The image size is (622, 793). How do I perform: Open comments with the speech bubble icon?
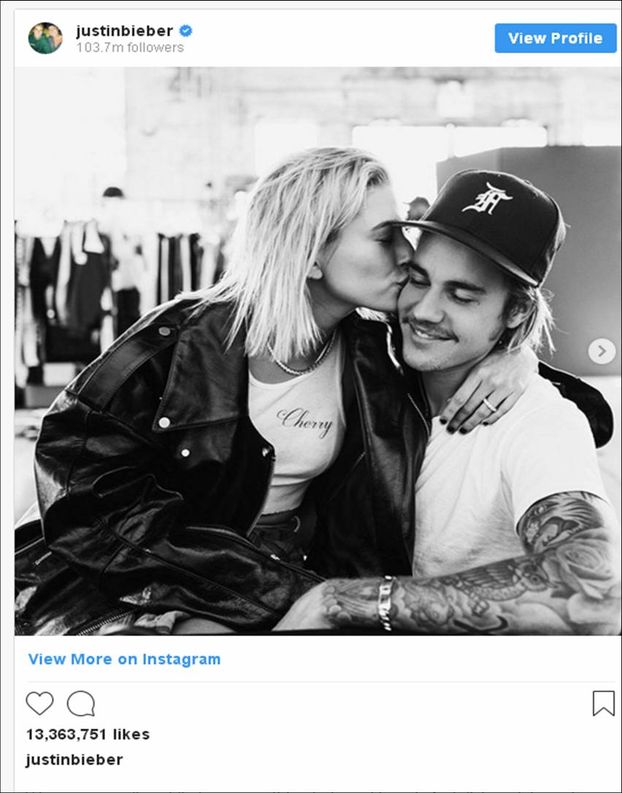pyautogui.click(x=81, y=703)
